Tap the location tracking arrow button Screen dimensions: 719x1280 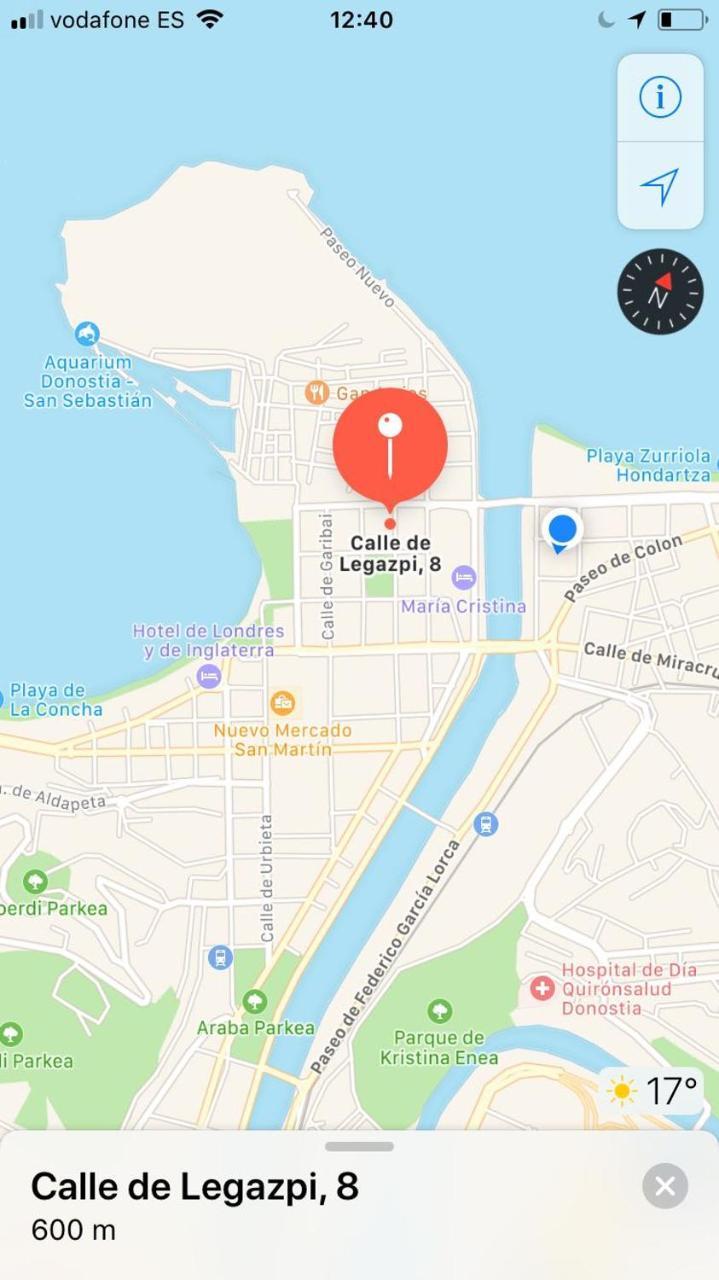(659, 186)
